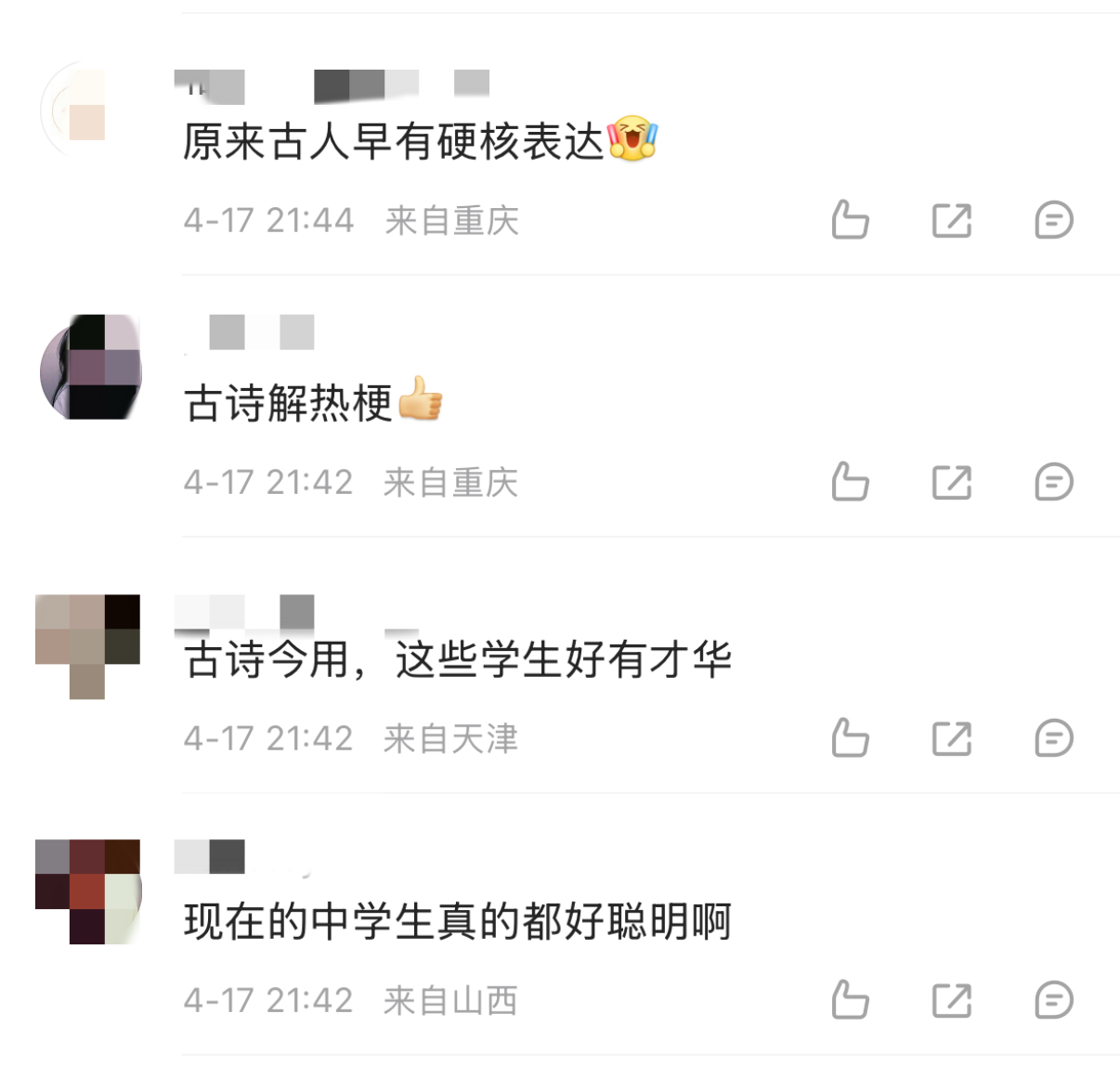Like the comment "现在的中学生真的都好聪明啊"

850,1000
